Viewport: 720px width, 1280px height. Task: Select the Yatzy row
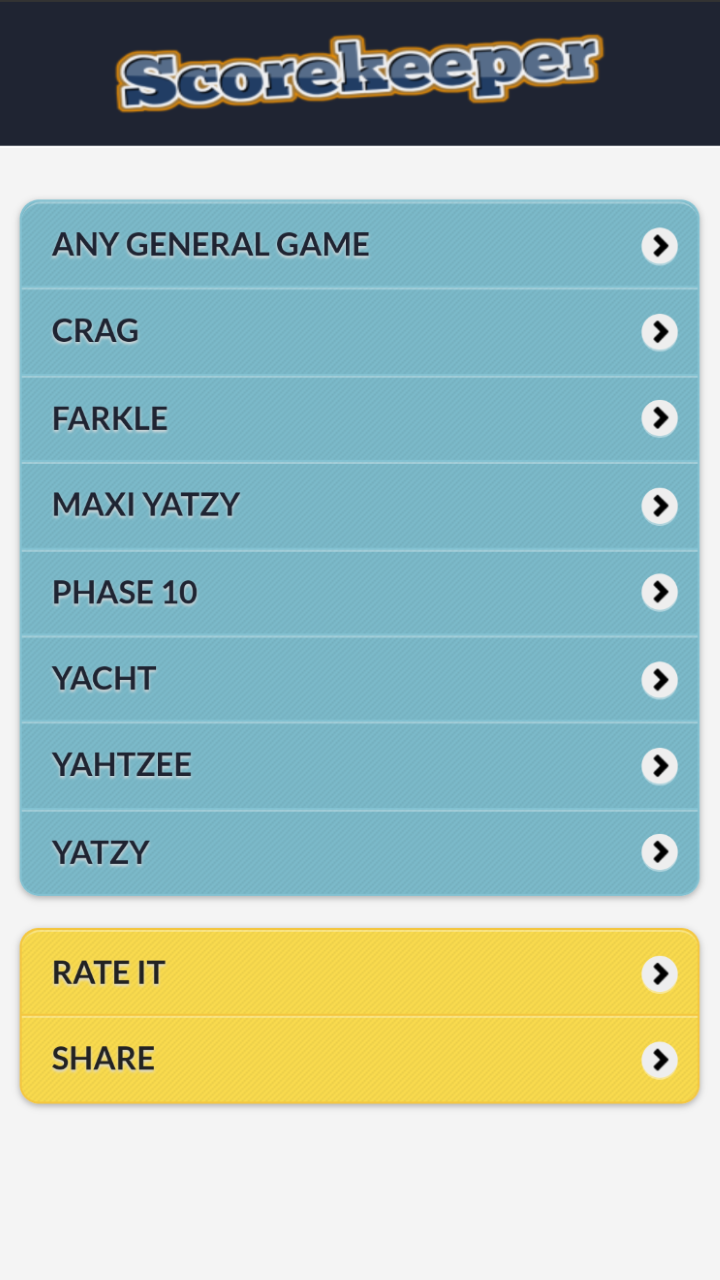[359, 852]
